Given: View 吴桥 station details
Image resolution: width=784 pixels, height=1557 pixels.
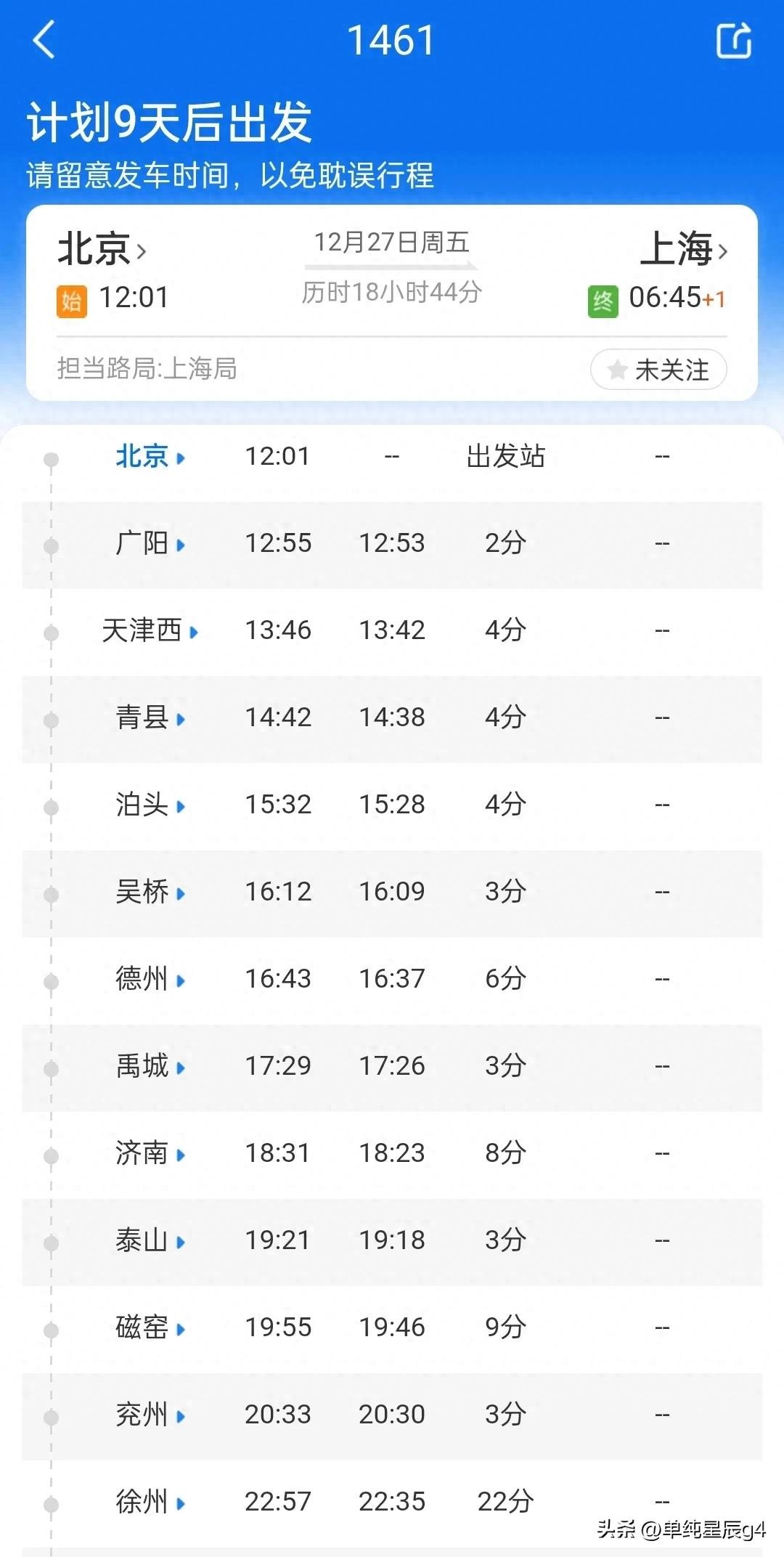Looking at the screenshot, I should pos(150,893).
